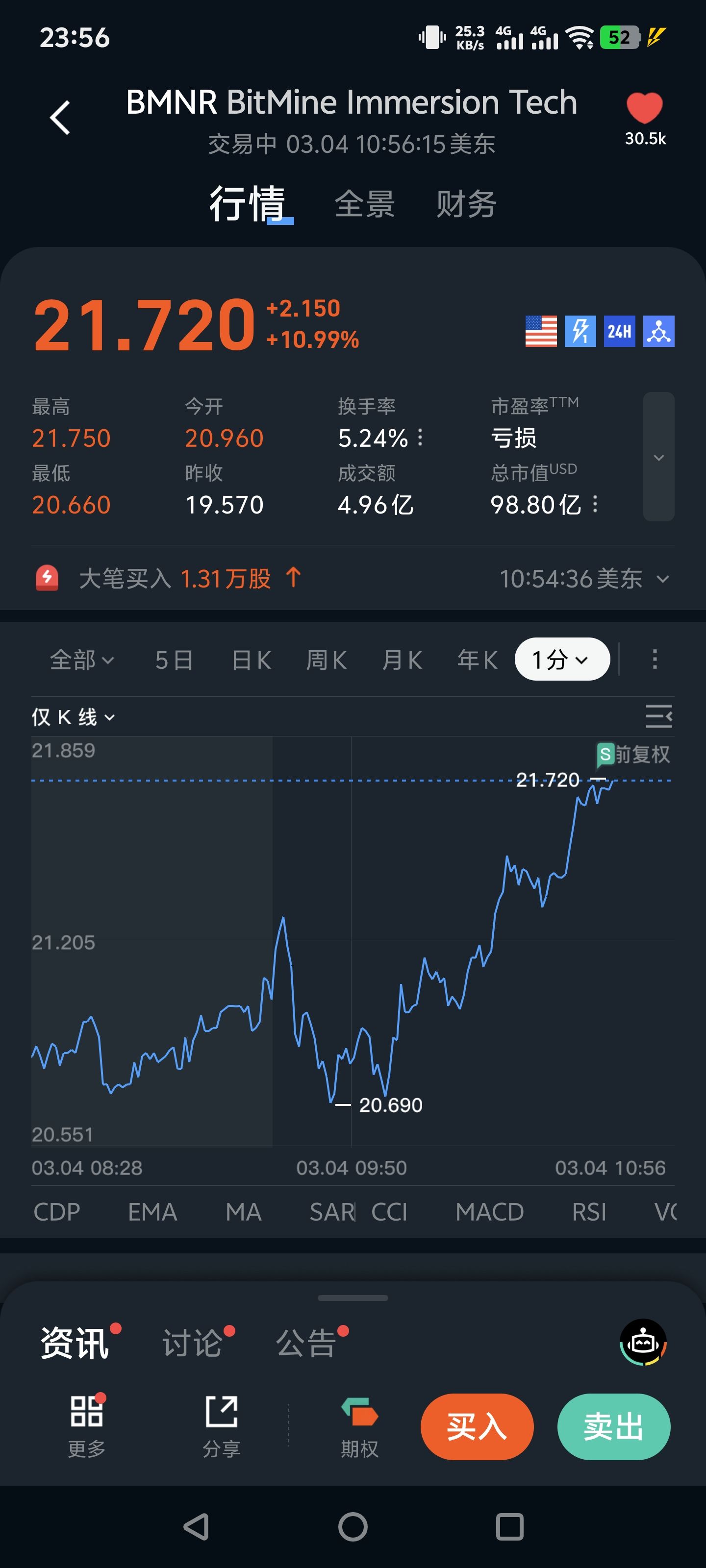Image resolution: width=706 pixels, height=1568 pixels.
Task: Expand the quote details chevron panel
Action: point(658,457)
